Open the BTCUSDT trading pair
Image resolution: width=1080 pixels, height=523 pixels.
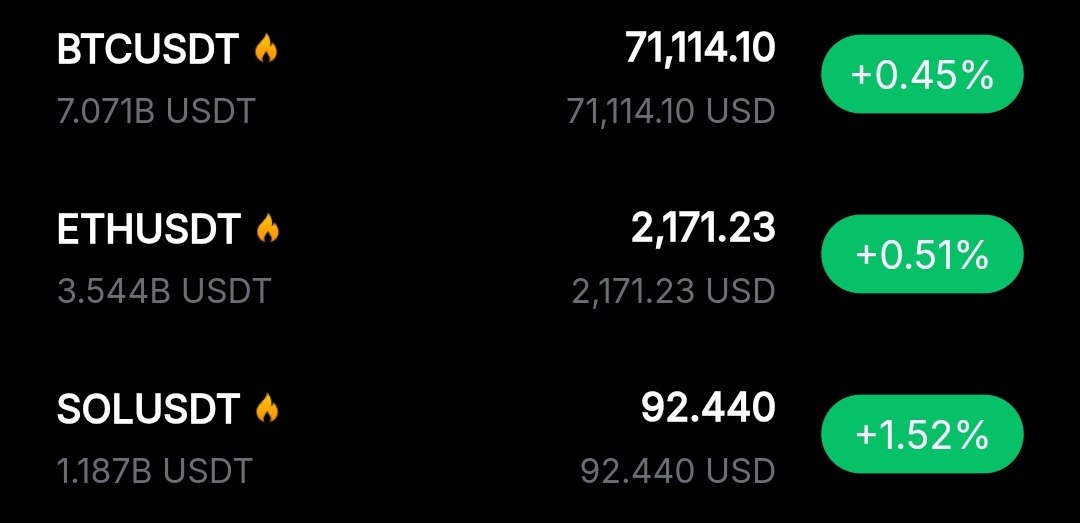pyautogui.click(x=148, y=50)
